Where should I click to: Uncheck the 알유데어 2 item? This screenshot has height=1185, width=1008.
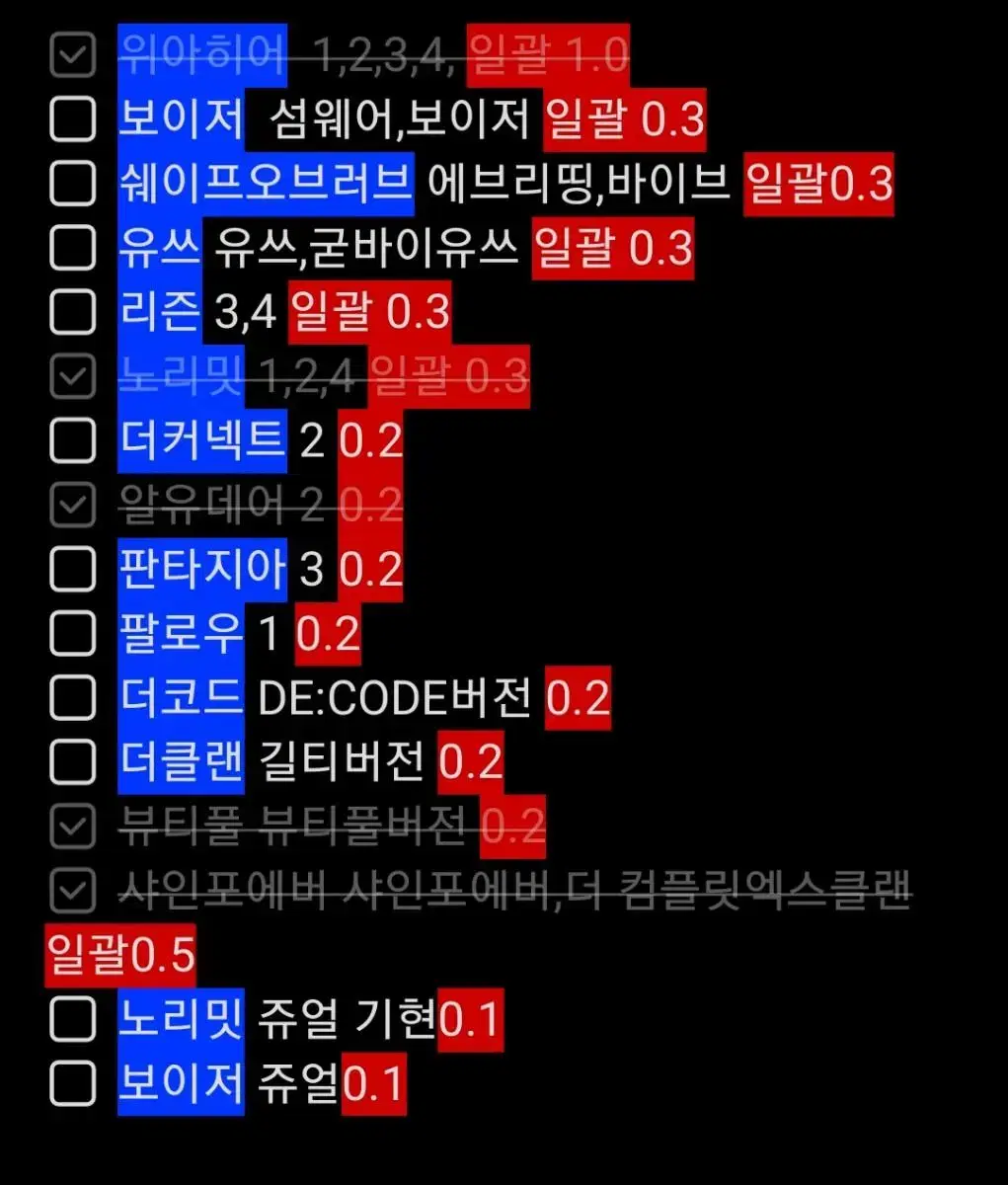(x=72, y=507)
